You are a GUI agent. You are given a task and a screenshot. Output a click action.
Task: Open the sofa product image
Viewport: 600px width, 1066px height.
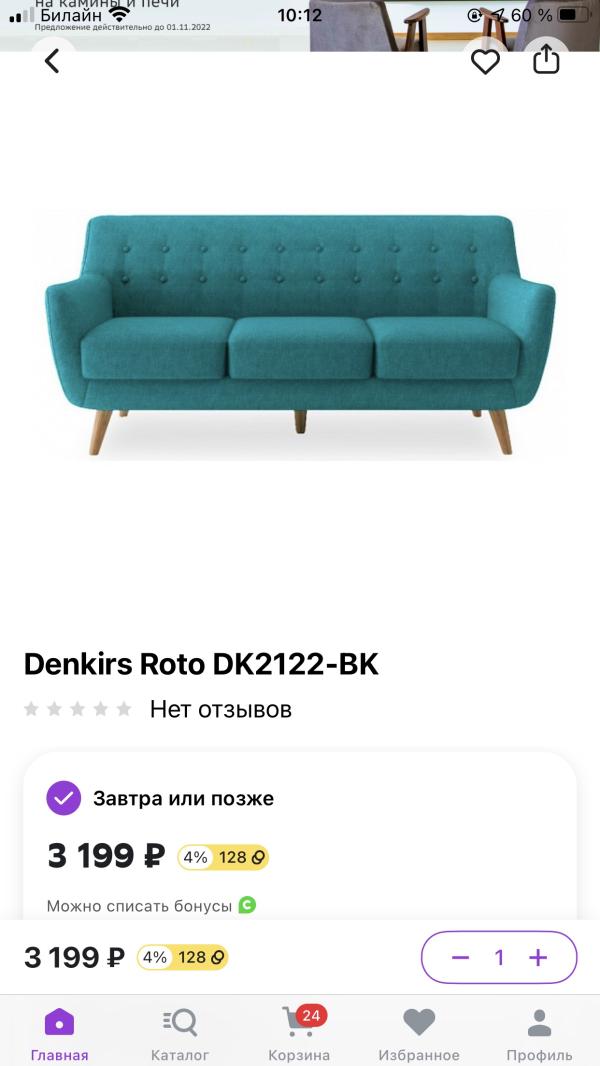point(300,335)
